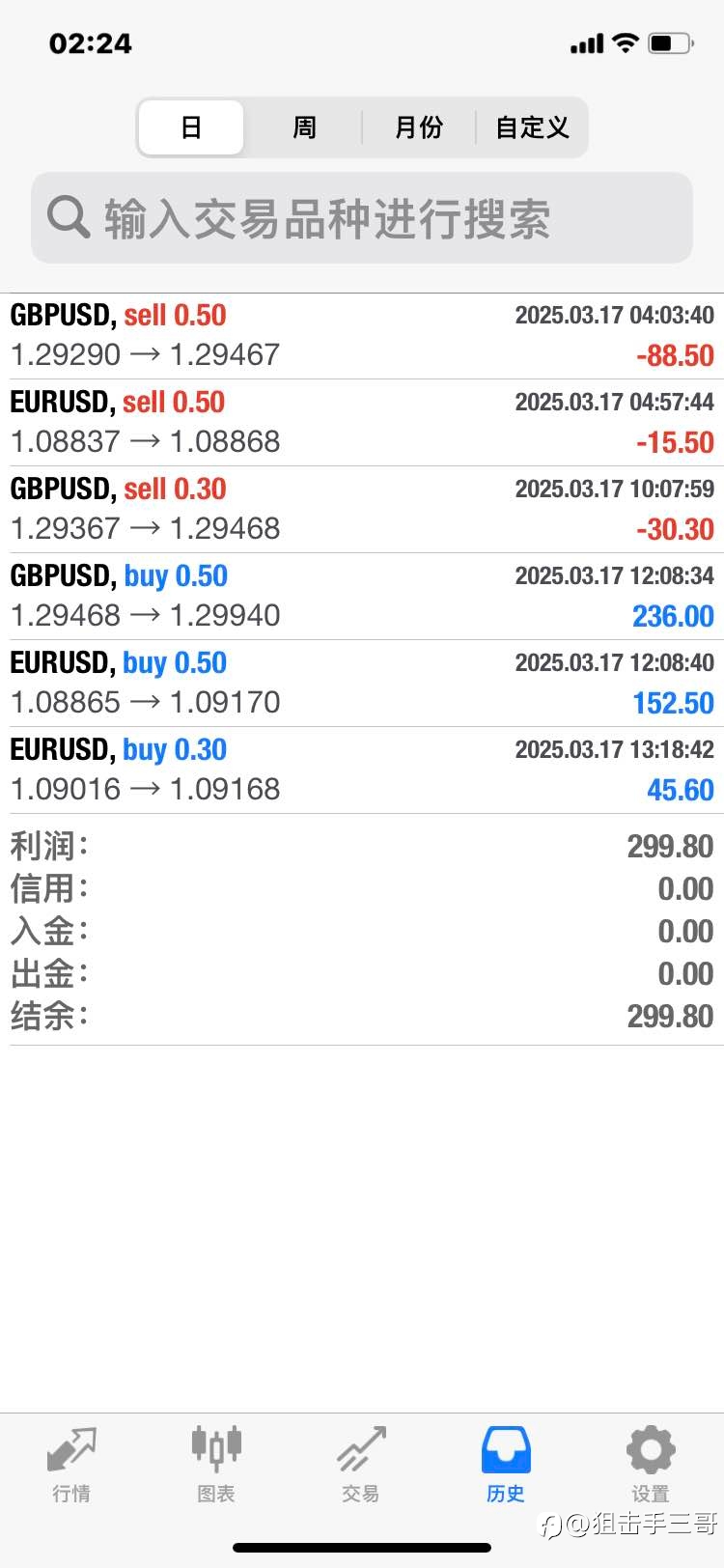Image resolution: width=724 pixels, height=1568 pixels.
Task: Open the 交易 trade tab
Action: point(361,1464)
